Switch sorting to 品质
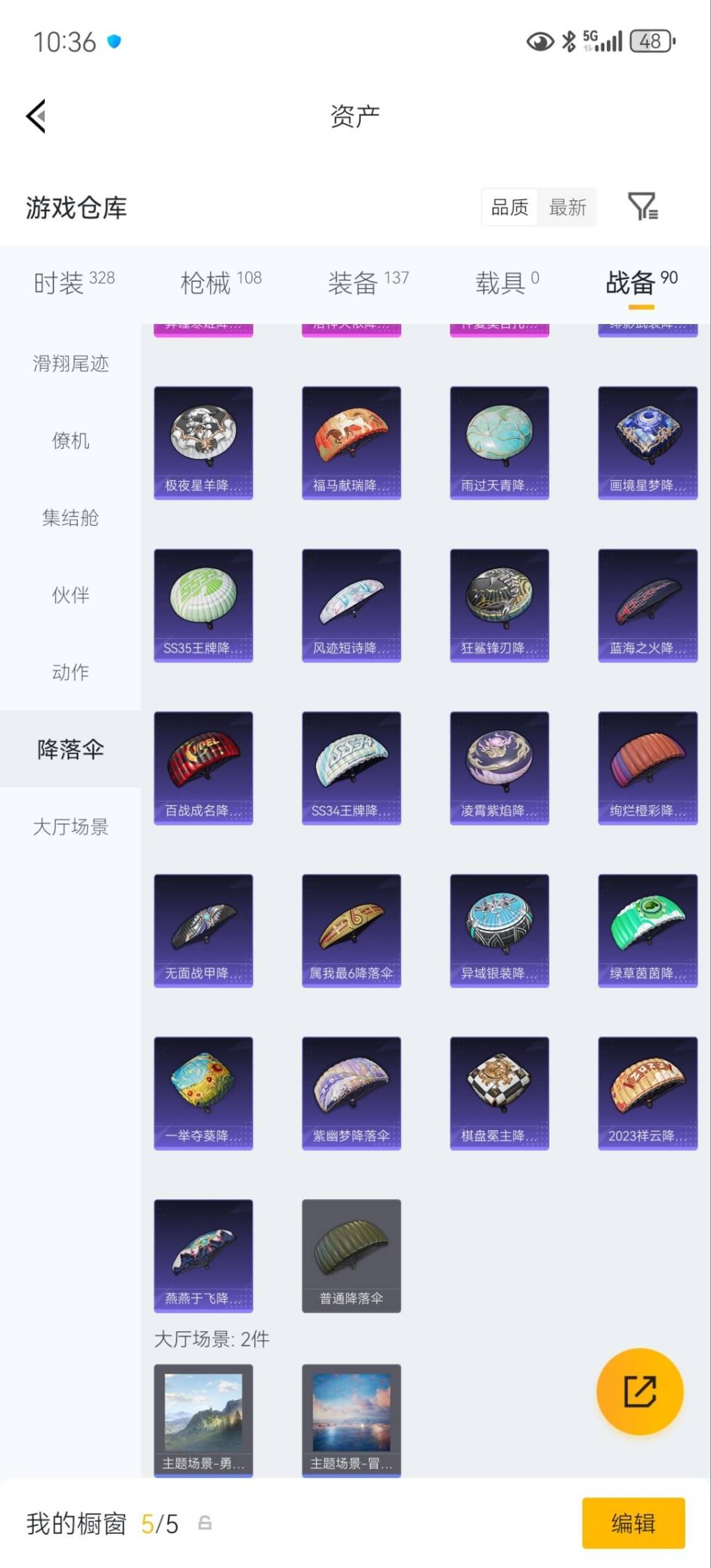 click(509, 207)
